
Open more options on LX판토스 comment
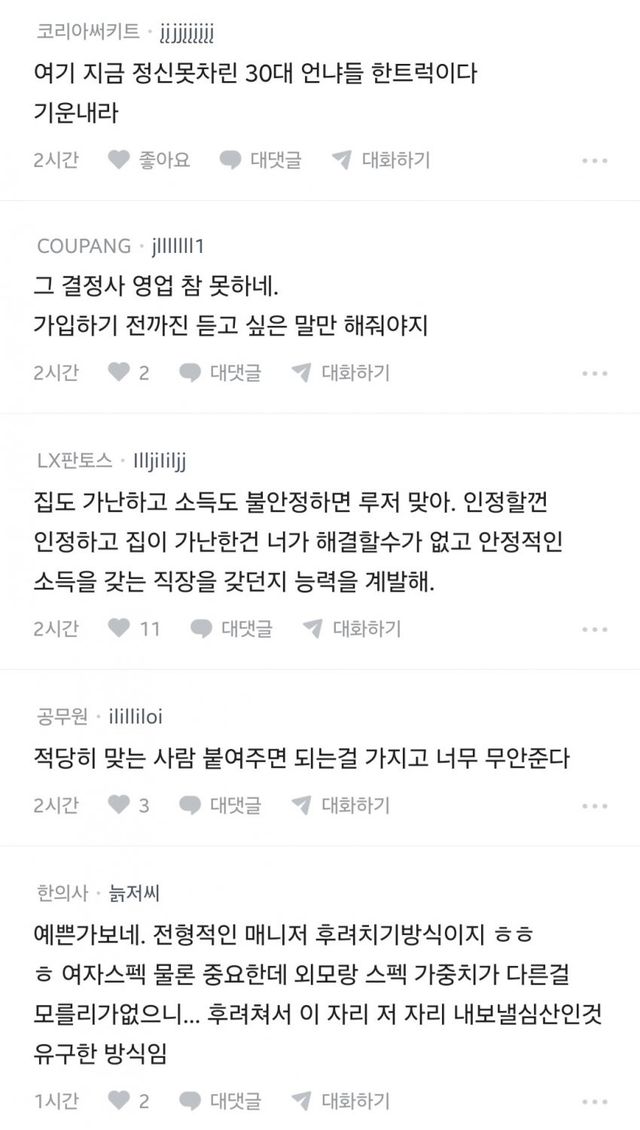pyautogui.click(x=594, y=629)
